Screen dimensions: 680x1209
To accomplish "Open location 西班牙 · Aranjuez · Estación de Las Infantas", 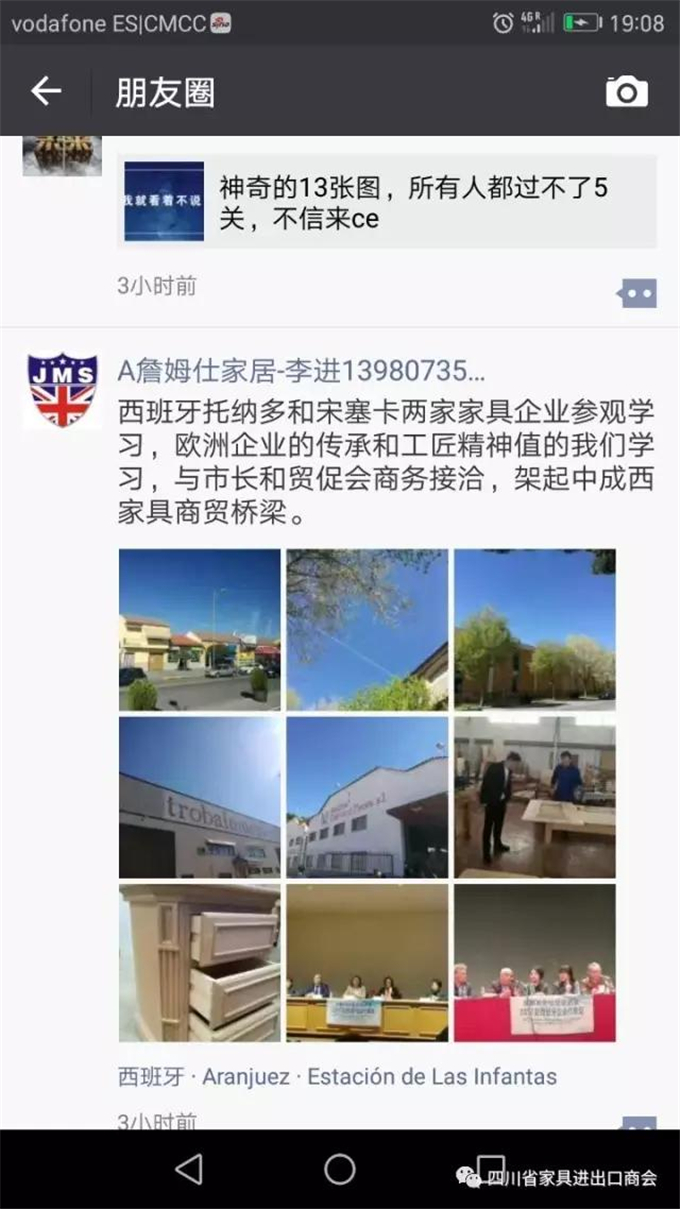I will pos(337,1077).
